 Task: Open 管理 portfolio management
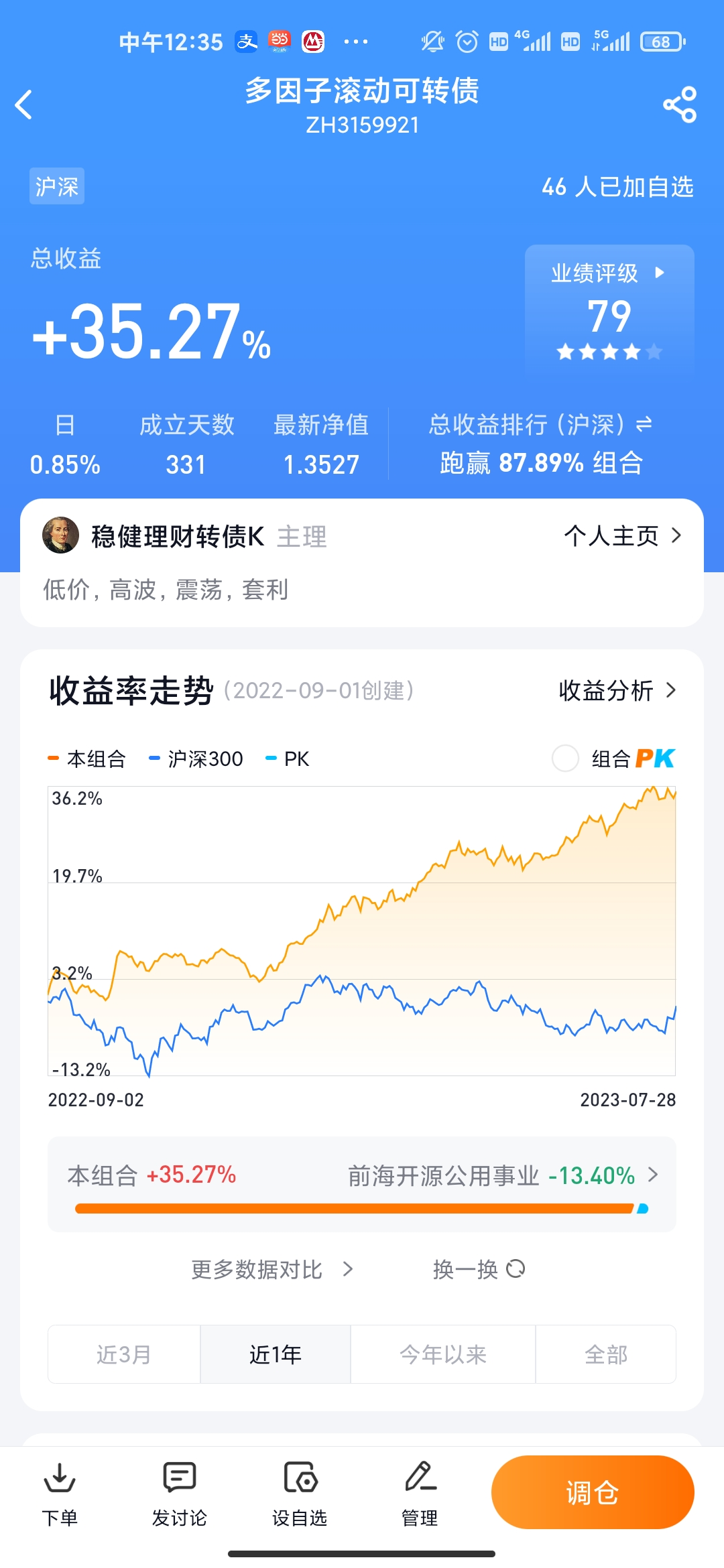click(x=420, y=1492)
